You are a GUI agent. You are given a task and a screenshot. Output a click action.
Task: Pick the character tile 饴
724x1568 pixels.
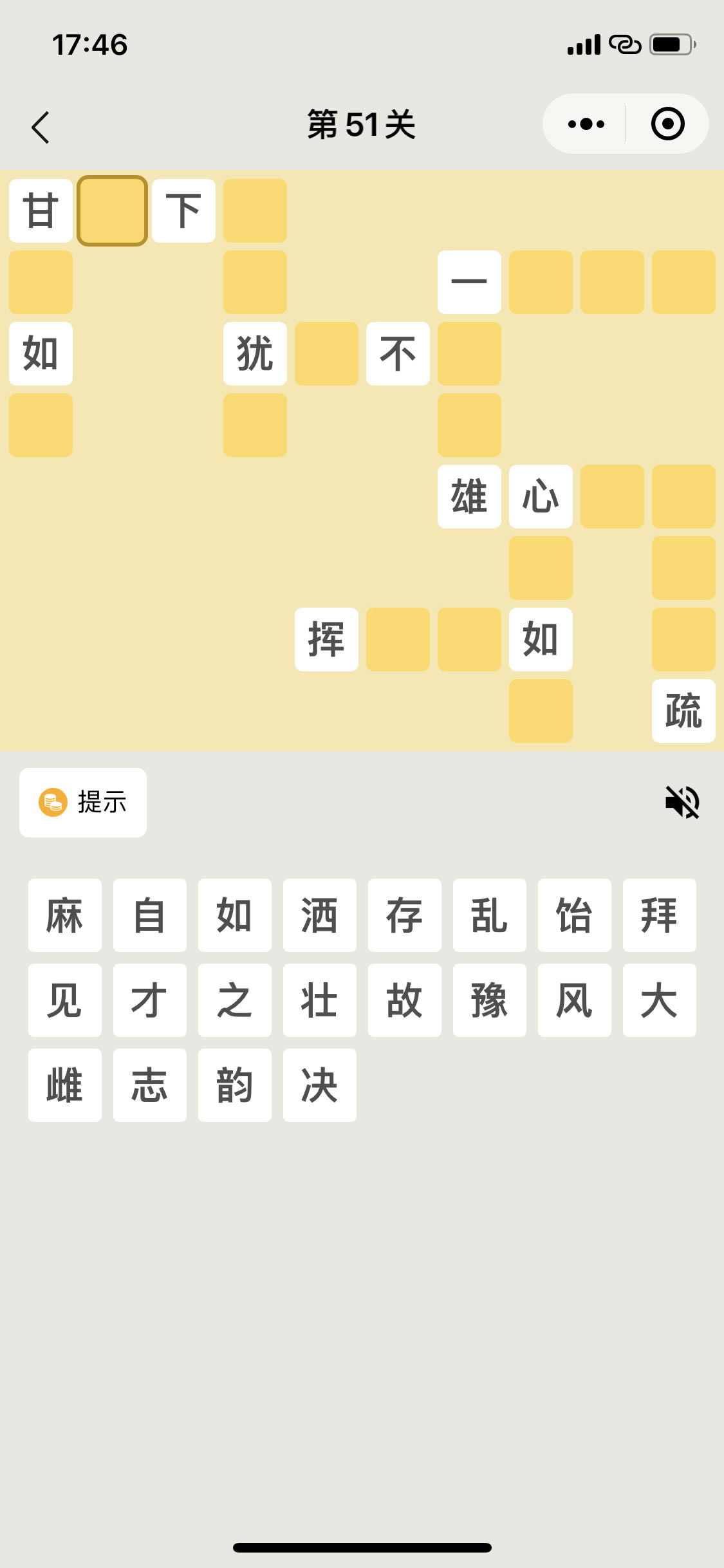pos(575,915)
